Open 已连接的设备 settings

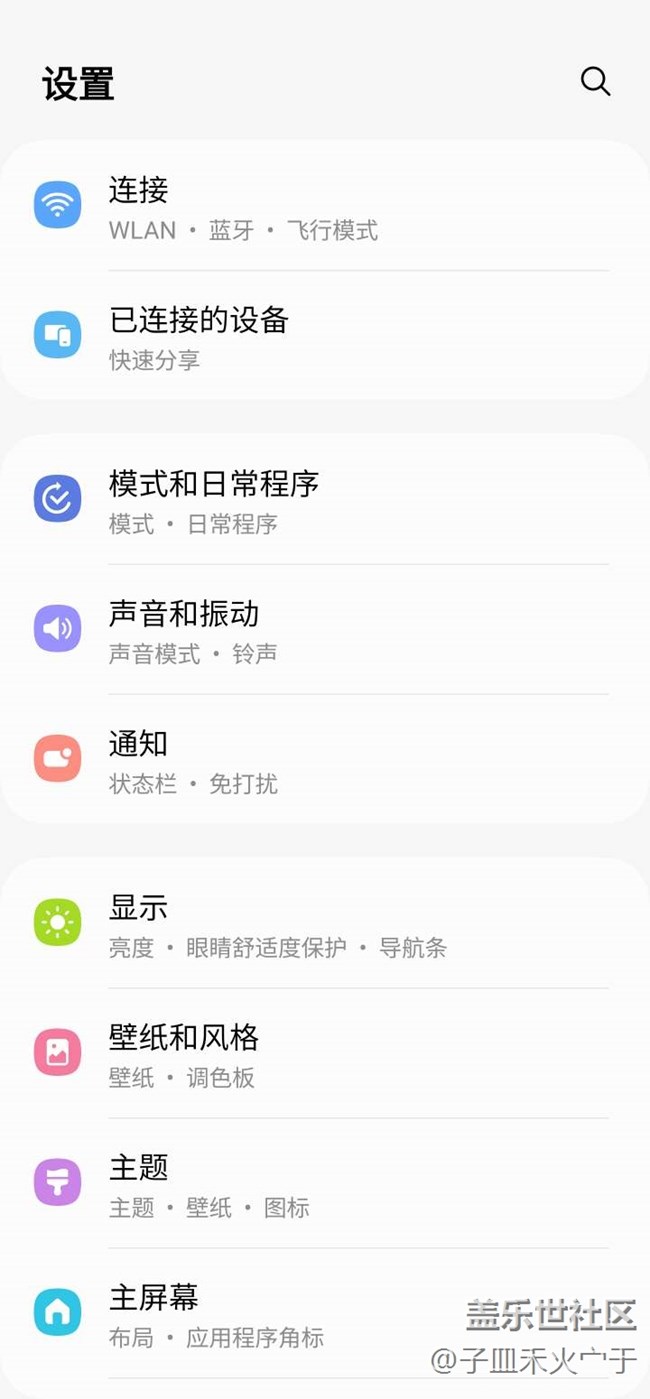[x=324, y=336]
